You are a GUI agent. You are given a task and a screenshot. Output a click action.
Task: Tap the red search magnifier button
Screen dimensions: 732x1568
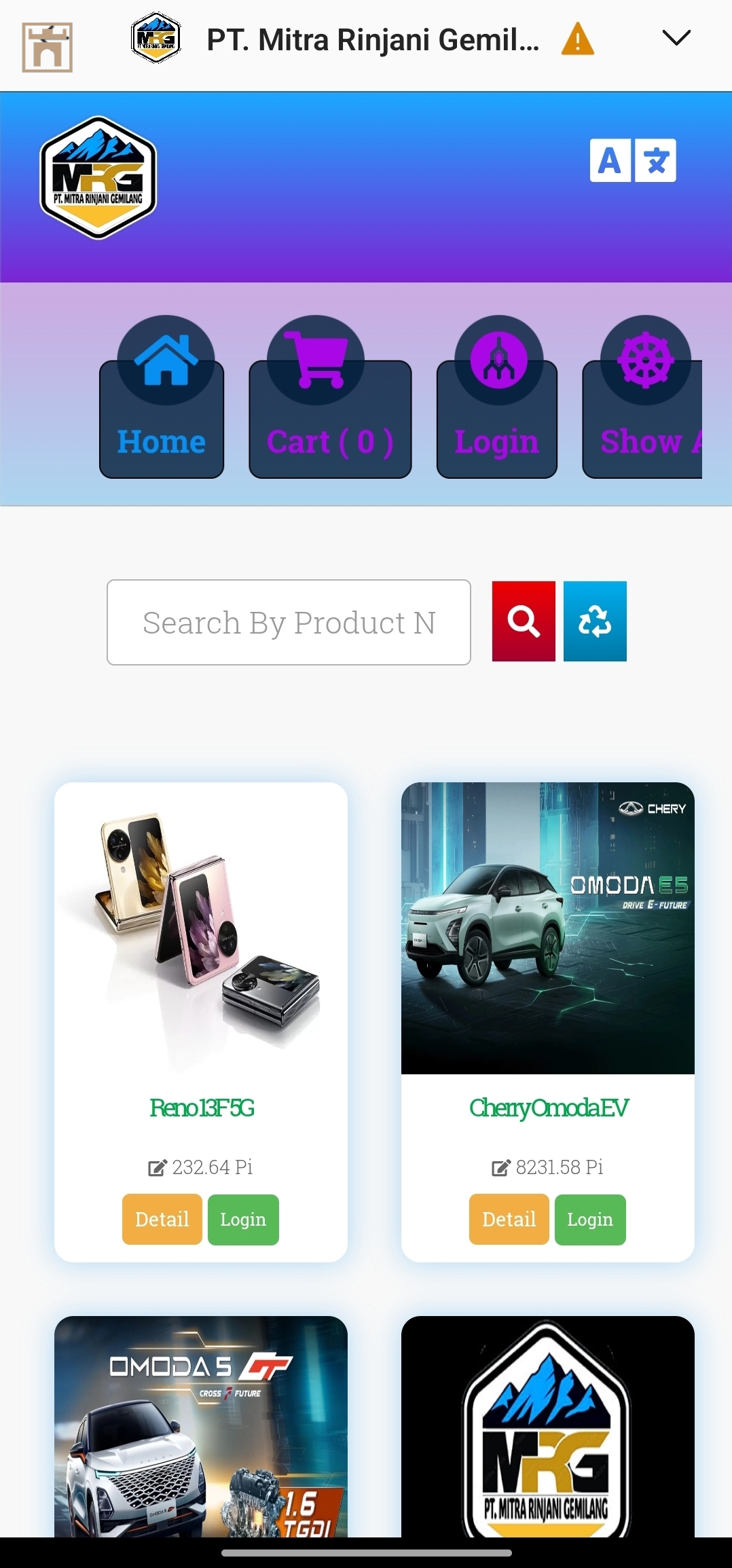[x=524, y=621]
